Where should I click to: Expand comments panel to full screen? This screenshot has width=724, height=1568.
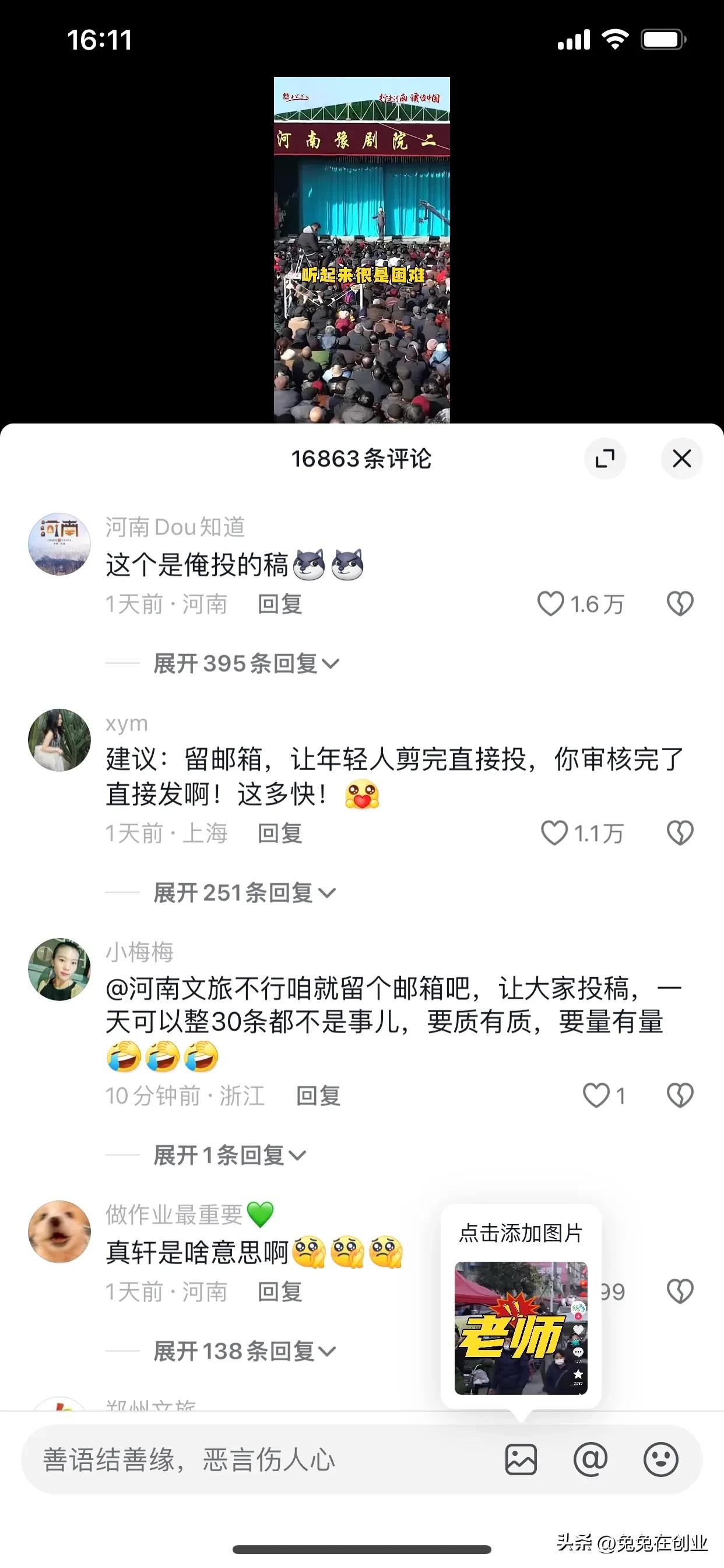[x=604, y=459]
